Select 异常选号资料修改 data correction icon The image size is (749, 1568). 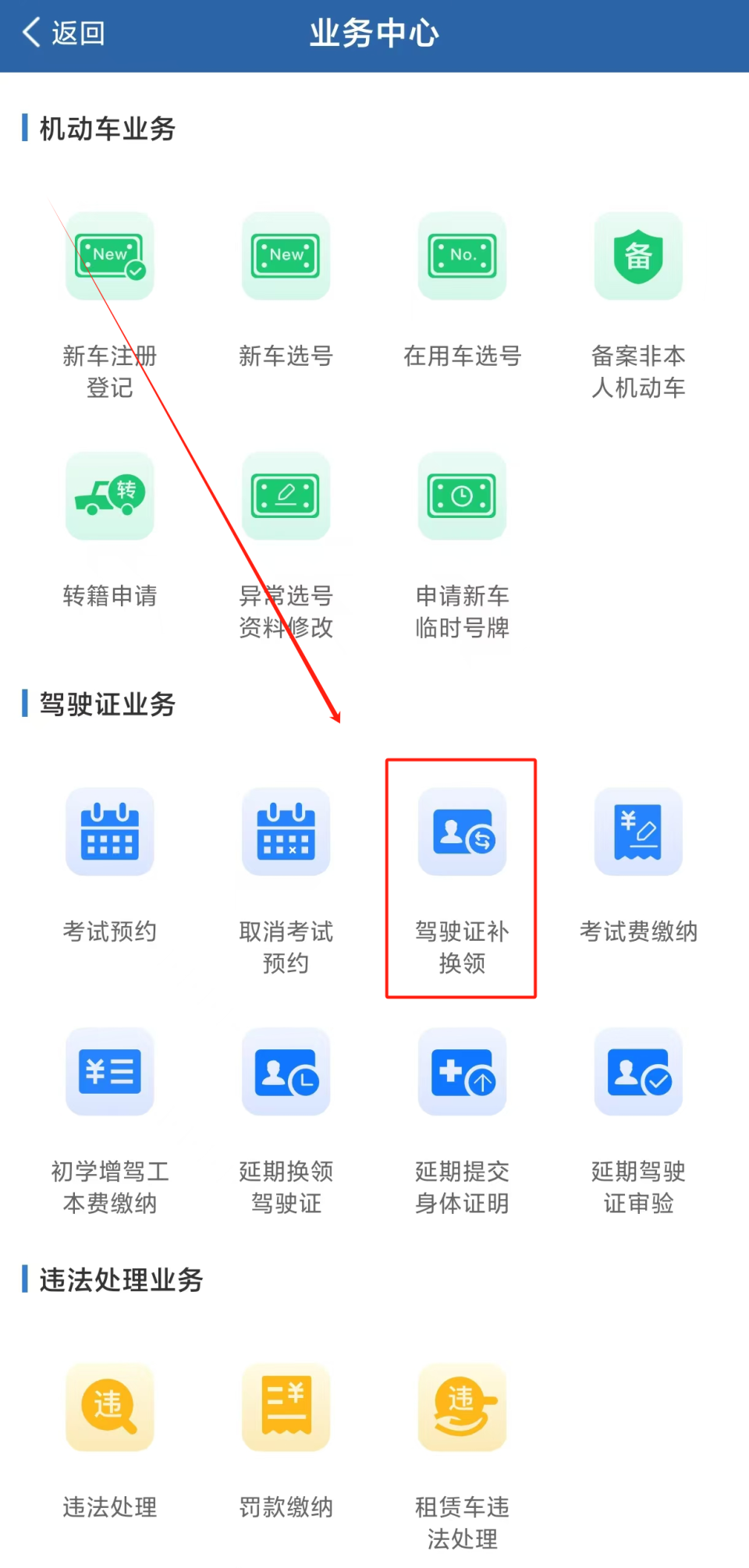pyautogui.click(x=286, y=498)
